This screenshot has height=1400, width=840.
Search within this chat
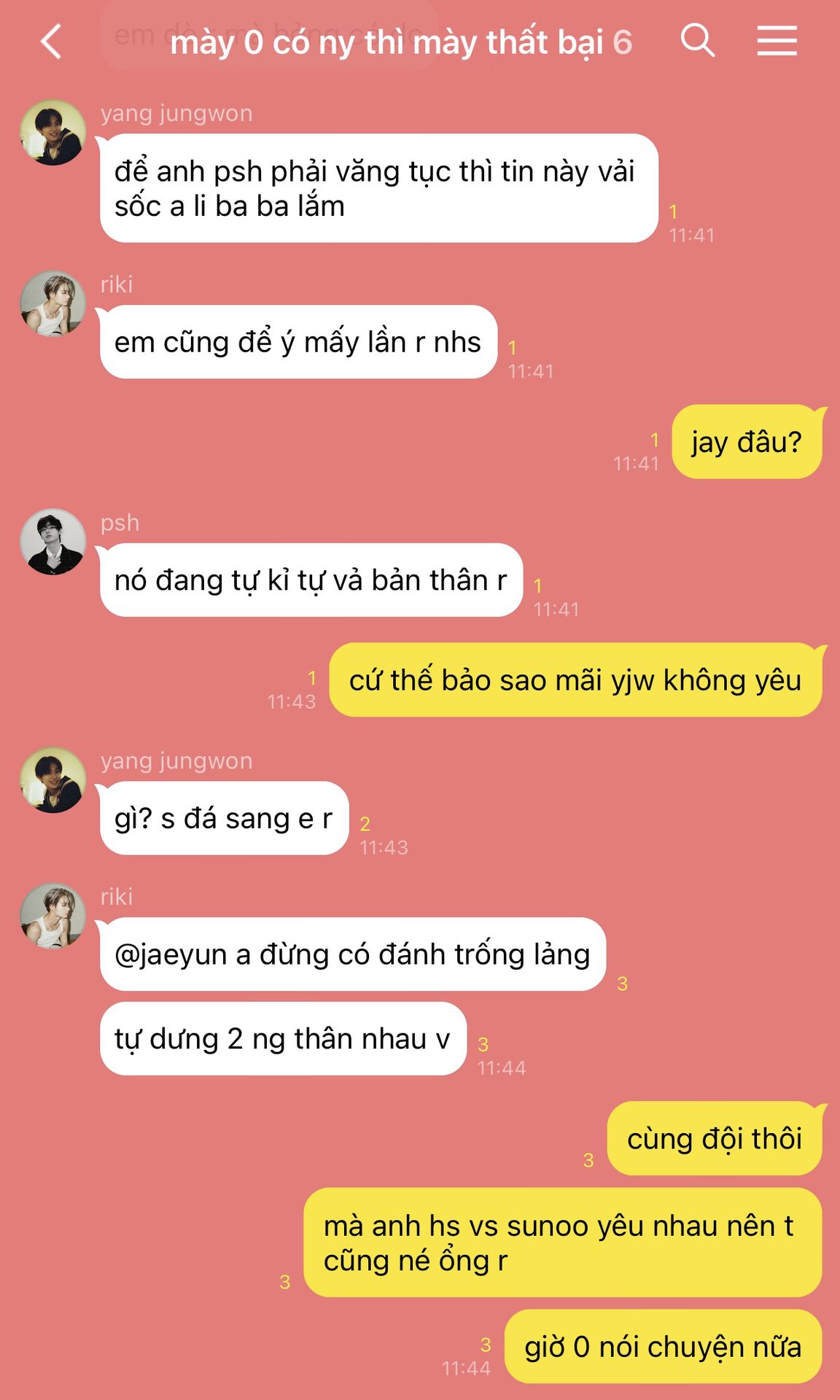[x=697, y=40]
